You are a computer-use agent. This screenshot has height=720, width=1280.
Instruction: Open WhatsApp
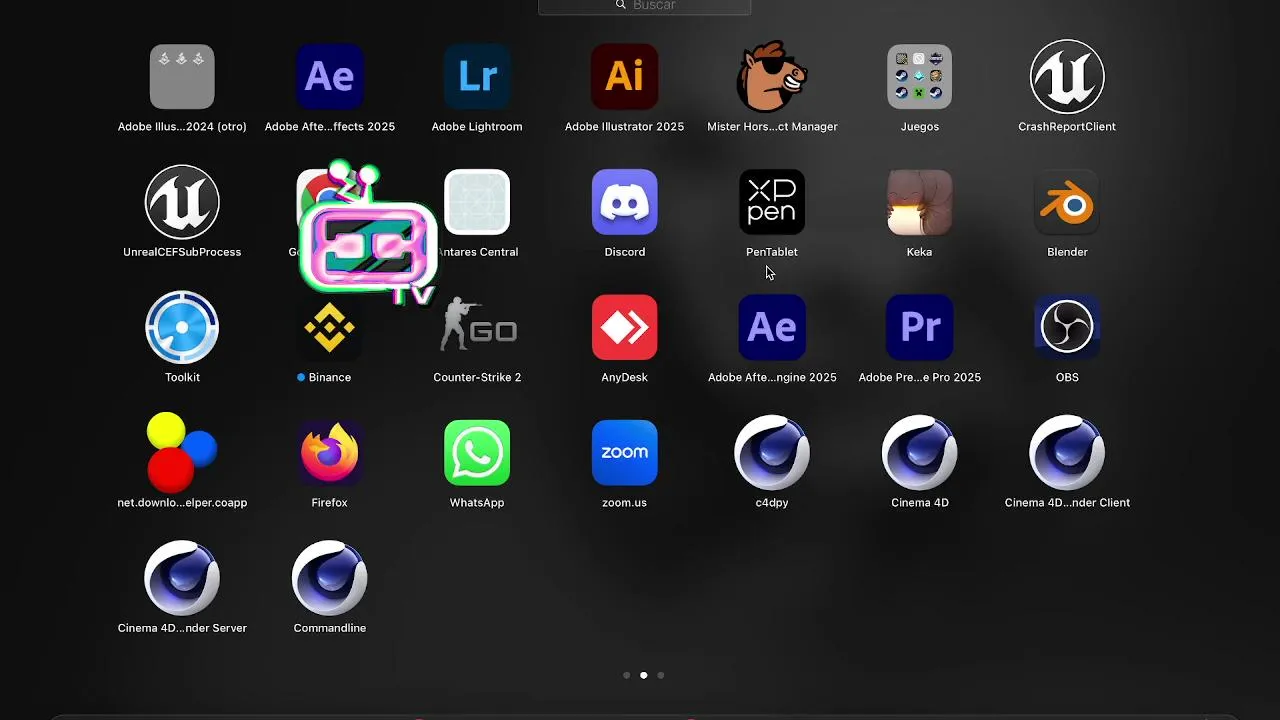tap(477, 454)
